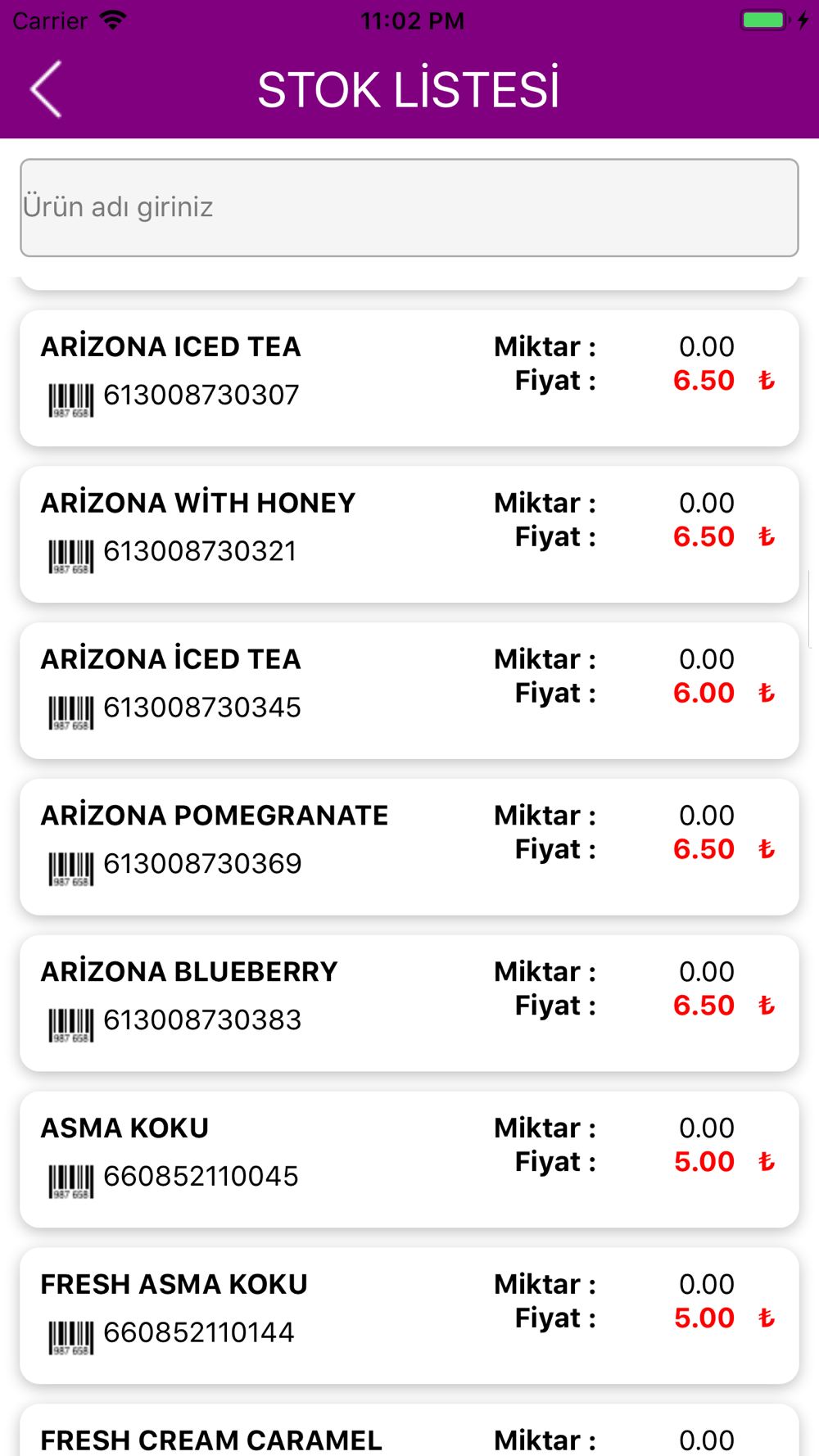819x1456 pixels.
Task: Open the ARİZONA BLUEBERRY card
Action: pos(409,1004)
